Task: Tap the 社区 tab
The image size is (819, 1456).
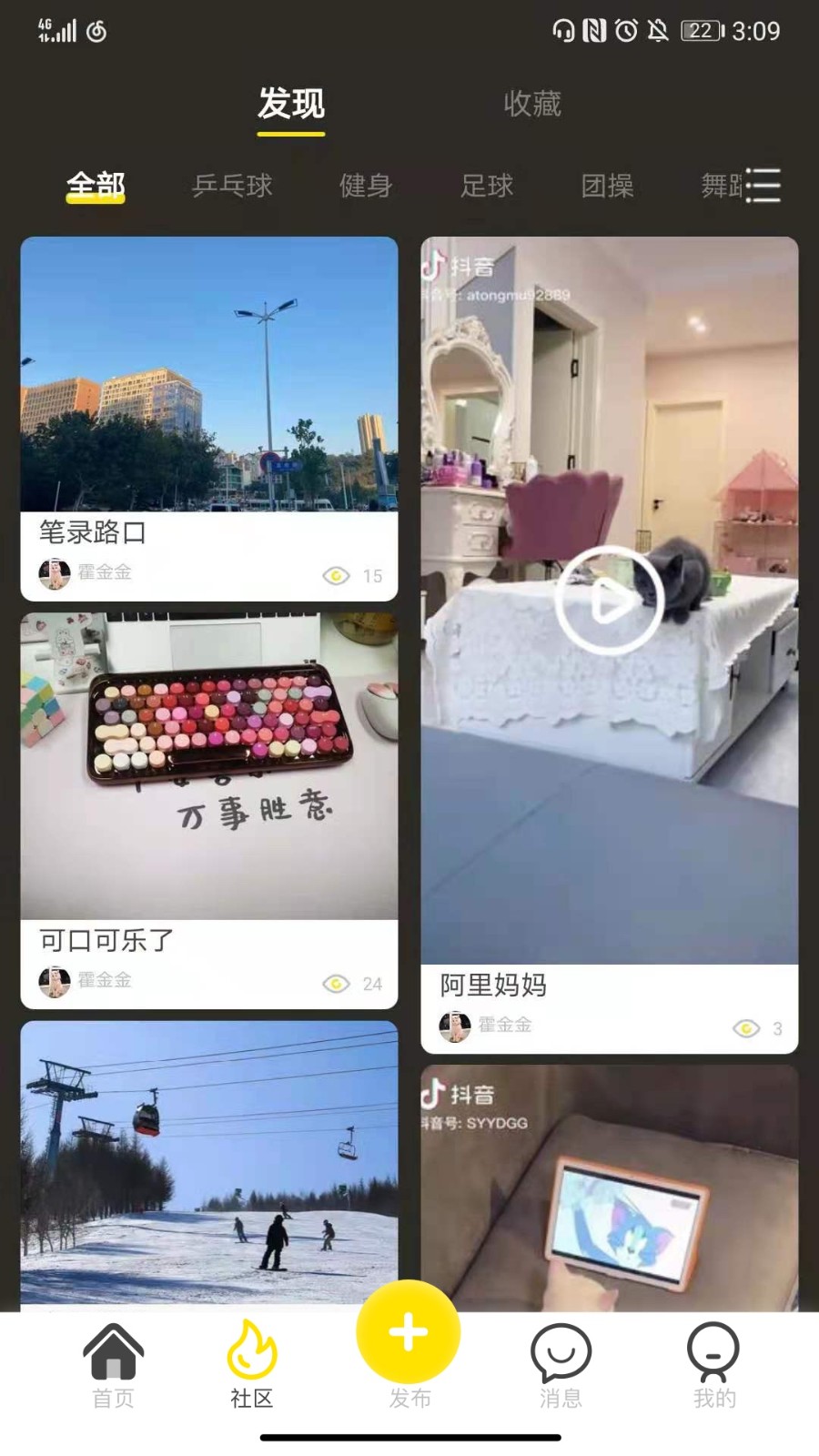Action: pos(252,1365)
